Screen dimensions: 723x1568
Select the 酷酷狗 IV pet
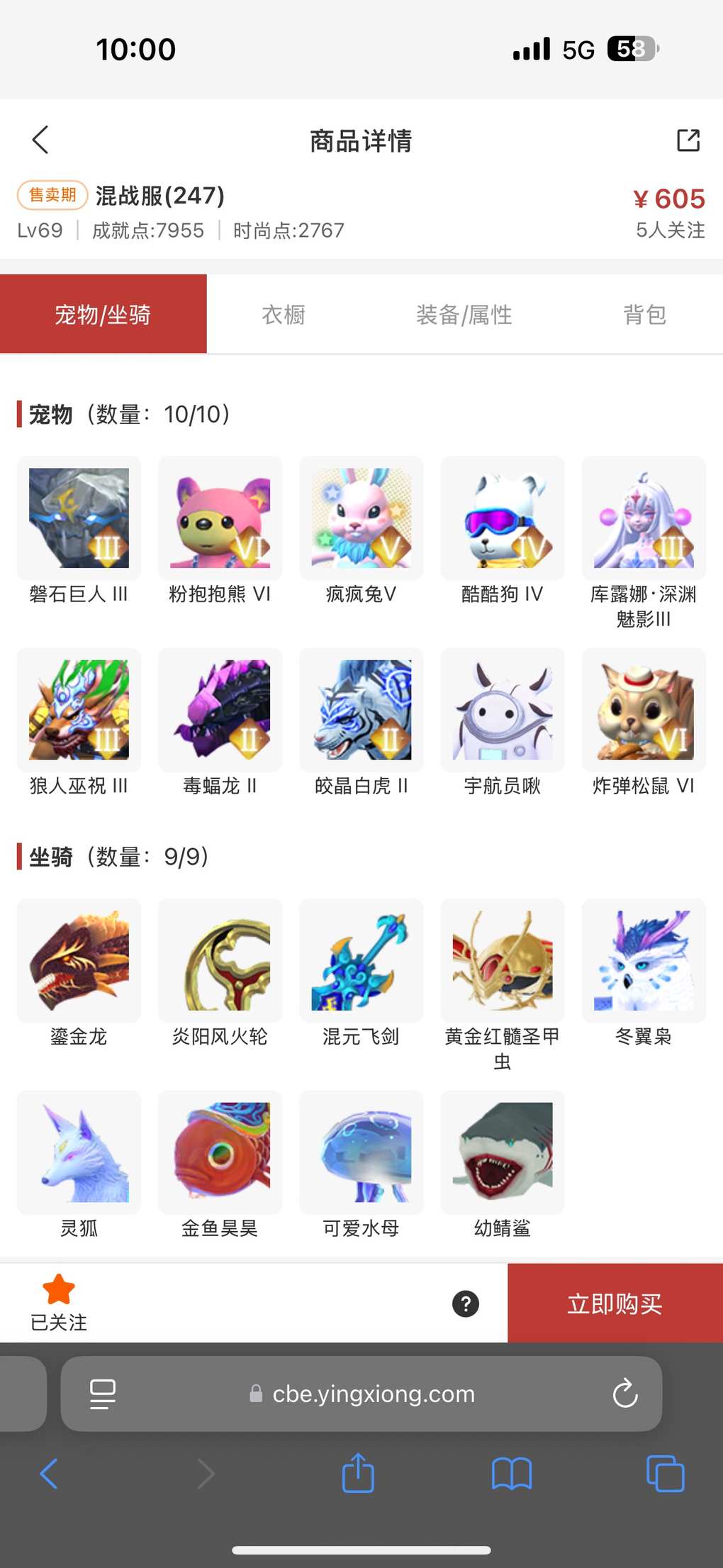(x=503, y=518)
